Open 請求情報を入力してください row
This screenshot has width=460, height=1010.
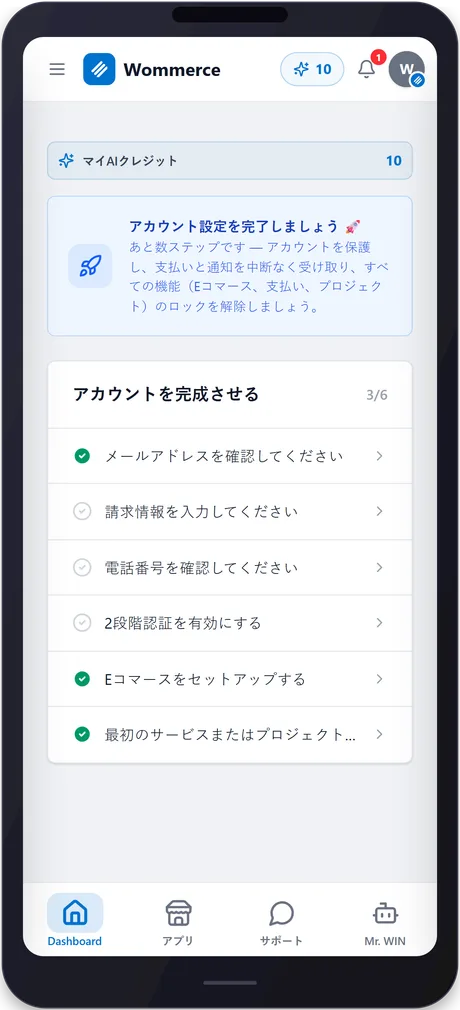pos(230,511)
